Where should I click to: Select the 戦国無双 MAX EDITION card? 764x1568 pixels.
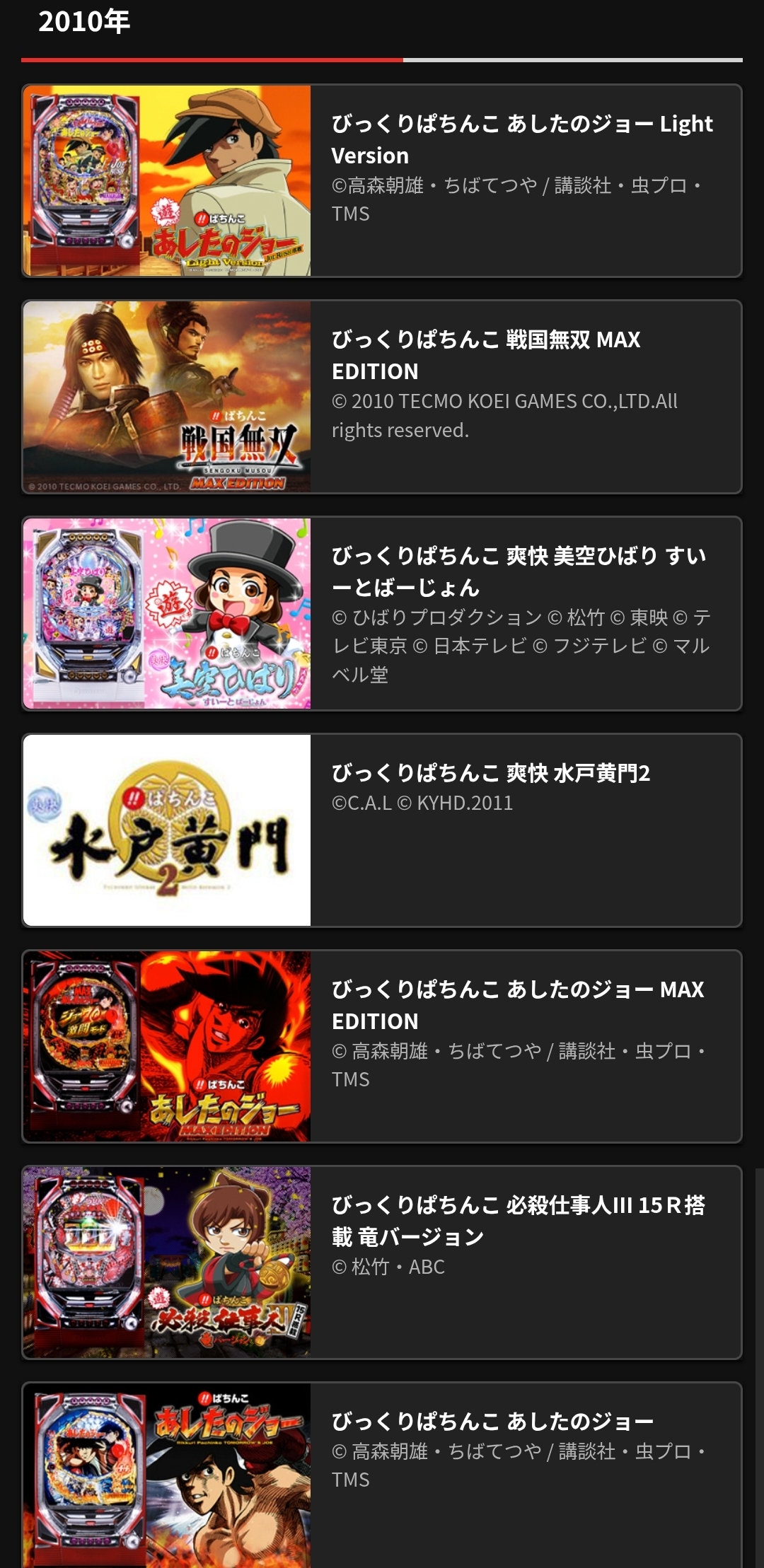[382, 397]
